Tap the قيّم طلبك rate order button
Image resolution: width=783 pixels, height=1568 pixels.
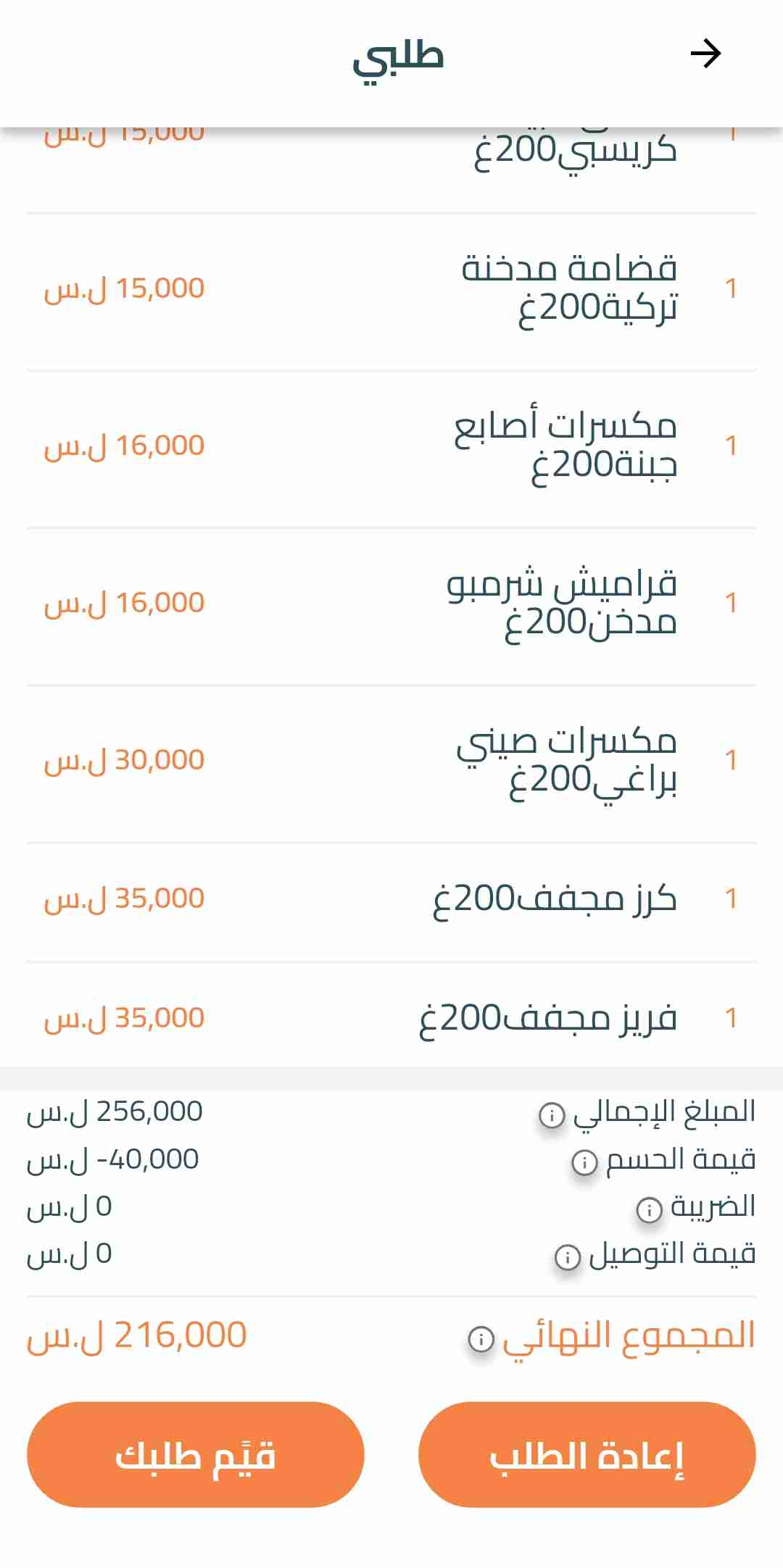click(x=195, y=1454)
